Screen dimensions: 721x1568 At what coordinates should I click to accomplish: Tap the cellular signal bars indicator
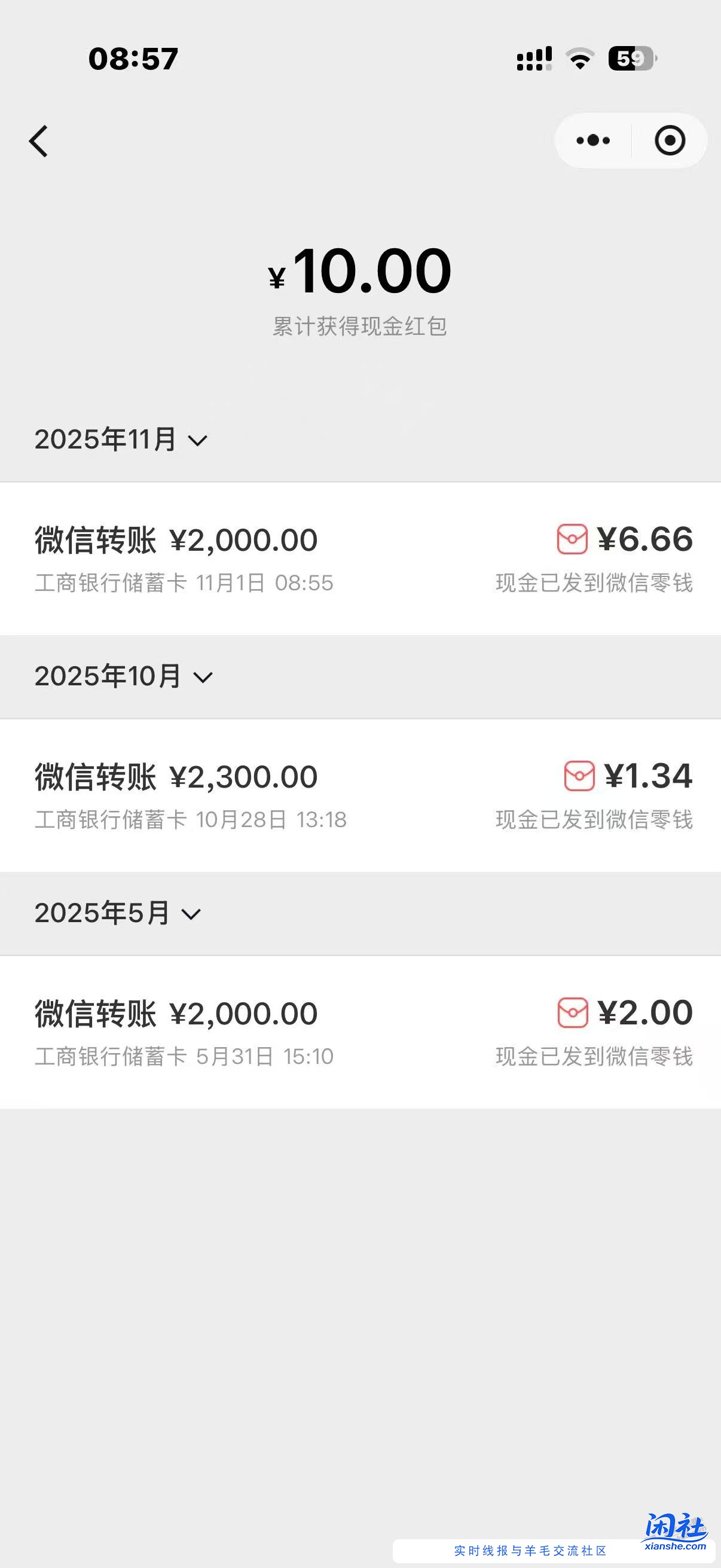[533, 59]
